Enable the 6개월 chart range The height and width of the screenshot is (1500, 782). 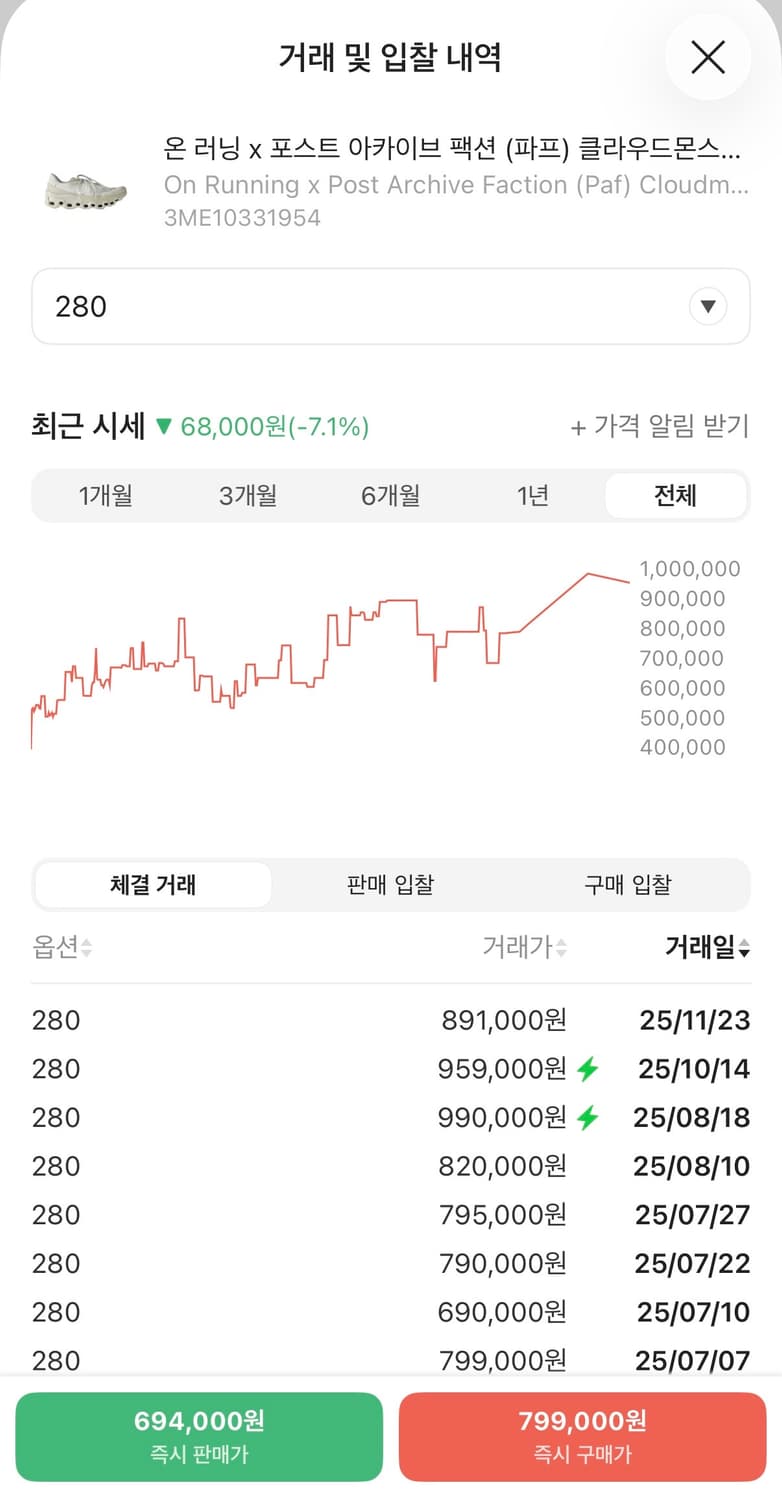[389, 495]
